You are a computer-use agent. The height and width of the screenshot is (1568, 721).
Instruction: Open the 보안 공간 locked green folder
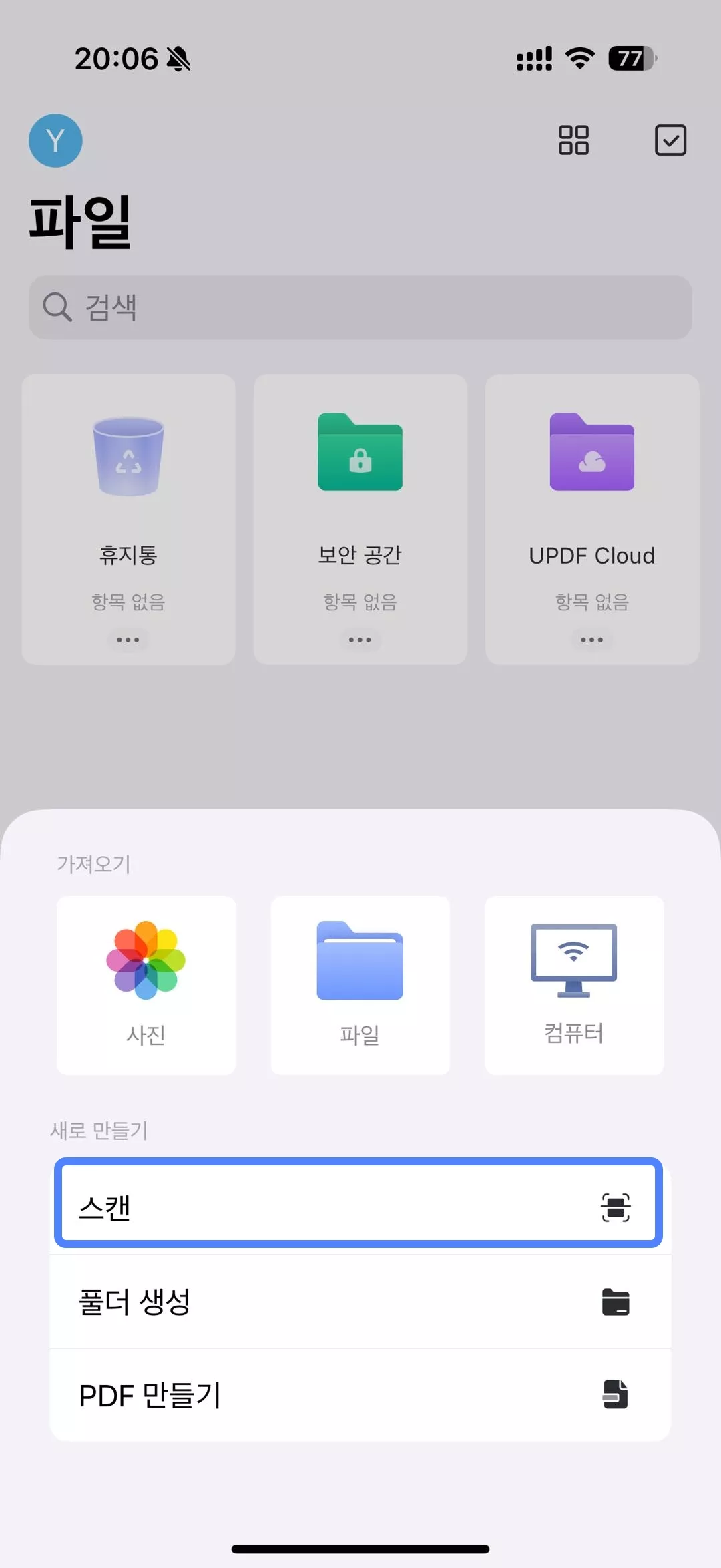(360, 467)
